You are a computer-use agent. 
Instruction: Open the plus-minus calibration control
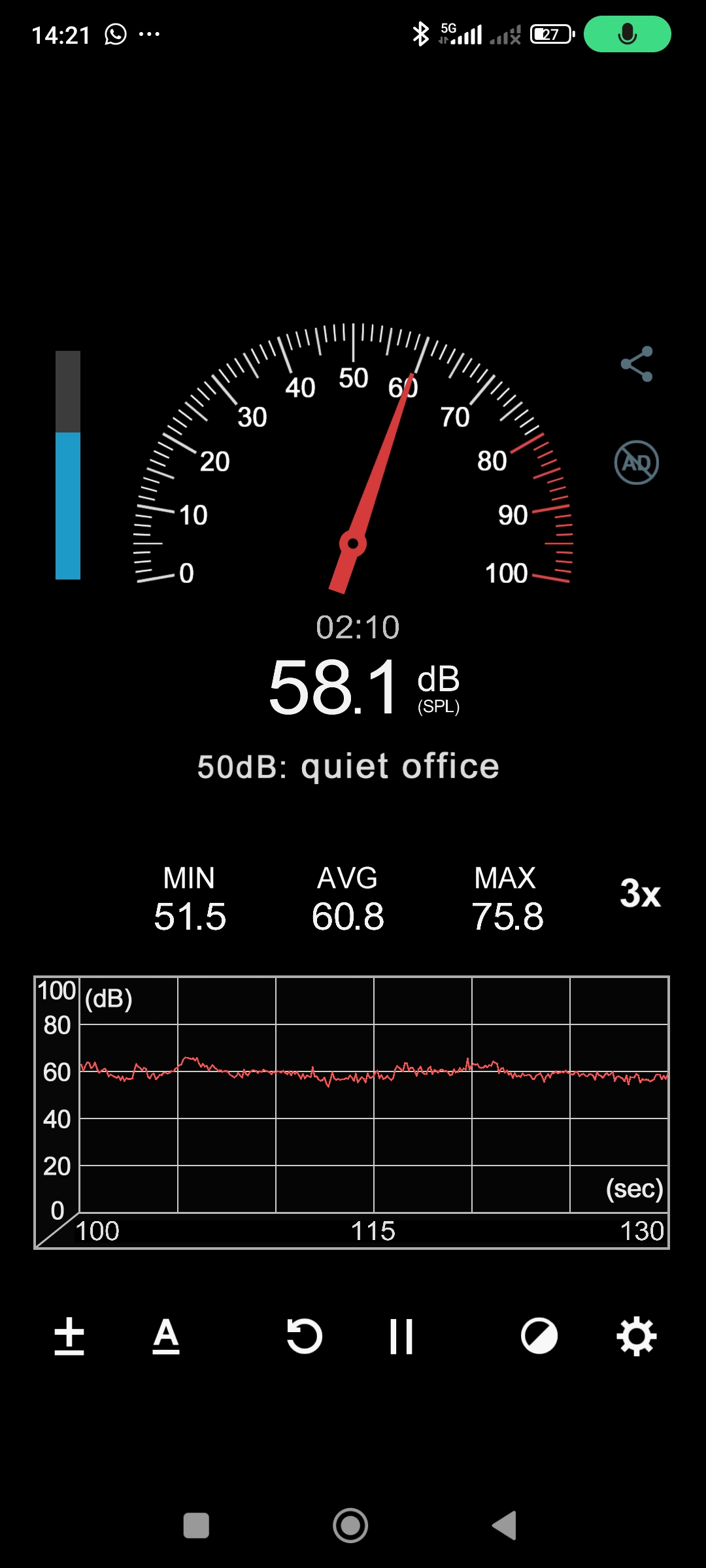(x=69, y=1336)
